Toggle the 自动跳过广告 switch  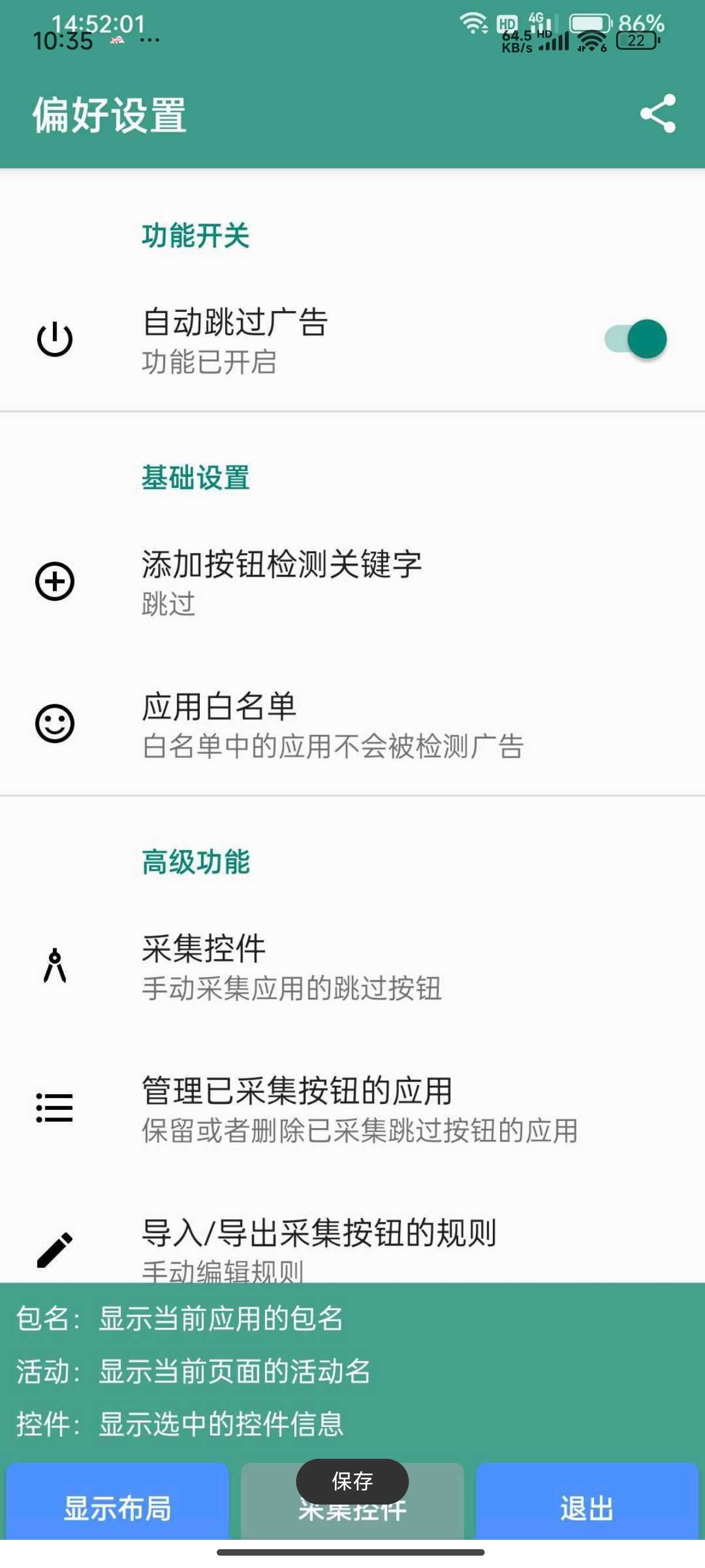click(636, 339)
